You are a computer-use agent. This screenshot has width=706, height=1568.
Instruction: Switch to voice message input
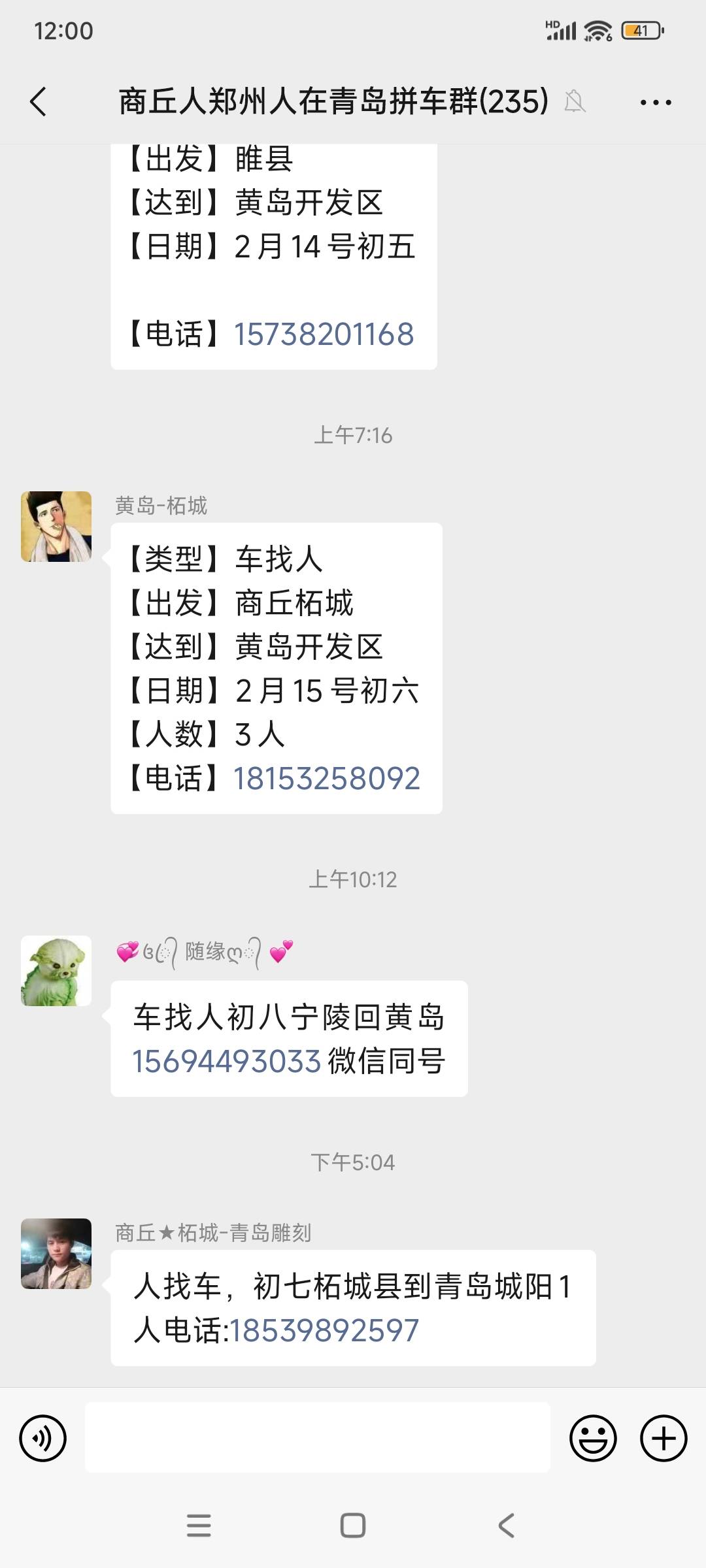click(x=43, y=1438)
